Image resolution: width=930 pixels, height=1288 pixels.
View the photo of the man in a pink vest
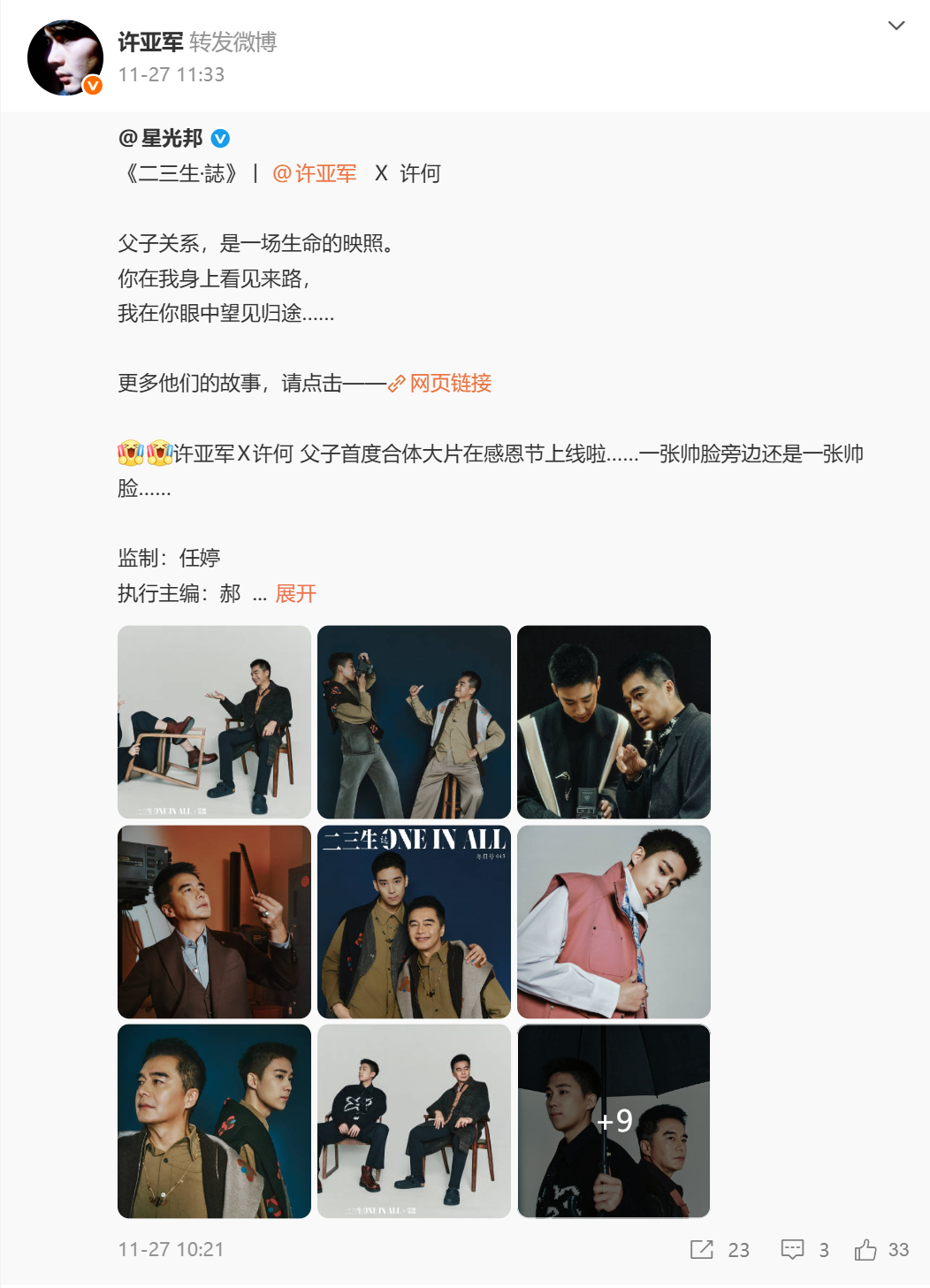614,921
